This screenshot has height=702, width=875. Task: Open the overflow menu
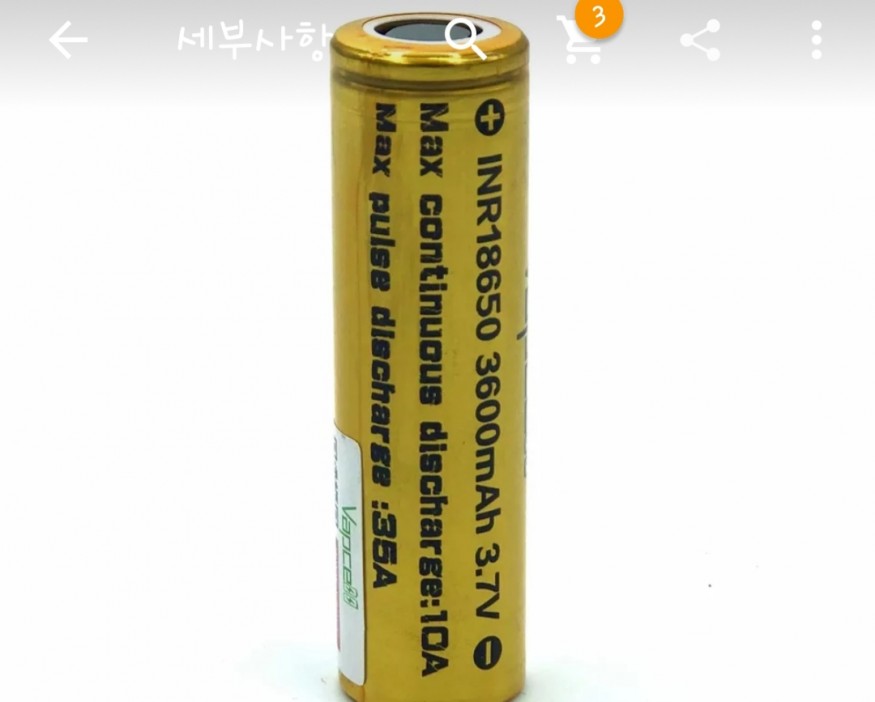817,40
